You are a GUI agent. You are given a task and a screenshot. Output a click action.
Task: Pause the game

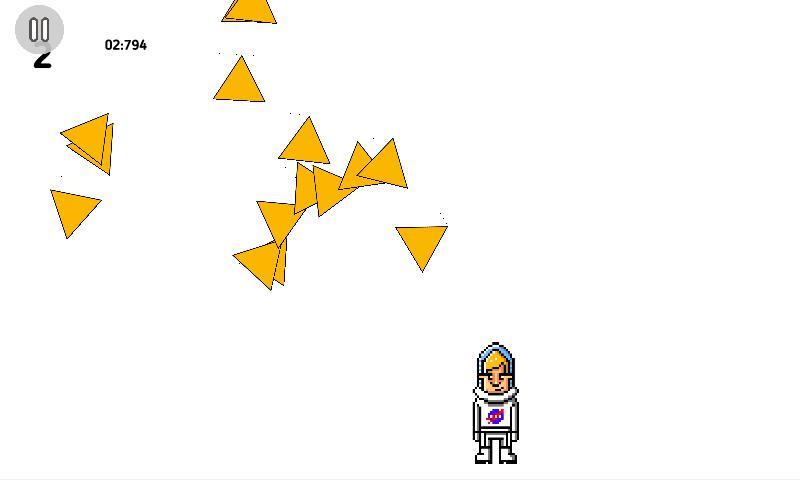(39, 30)
